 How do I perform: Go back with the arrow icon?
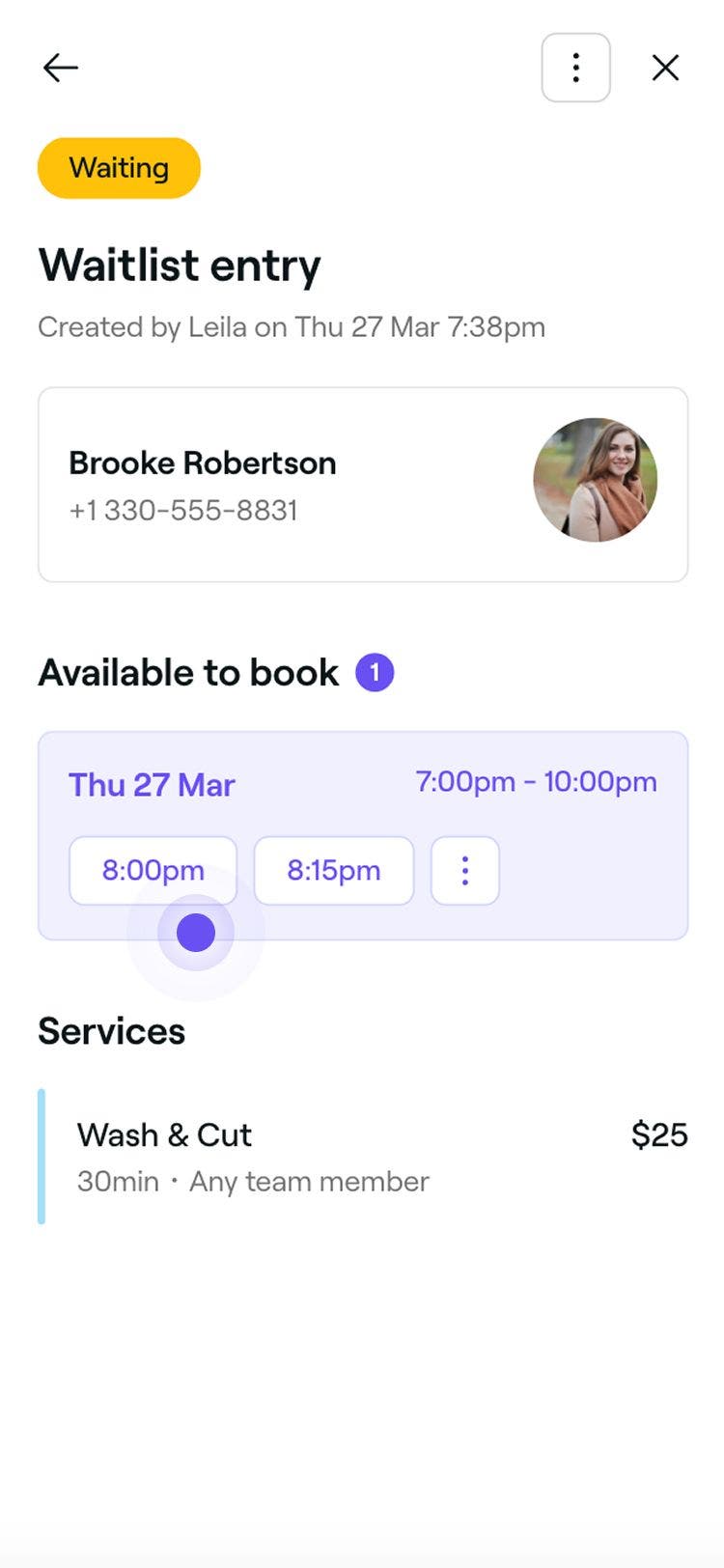click(x=60, y=68)
